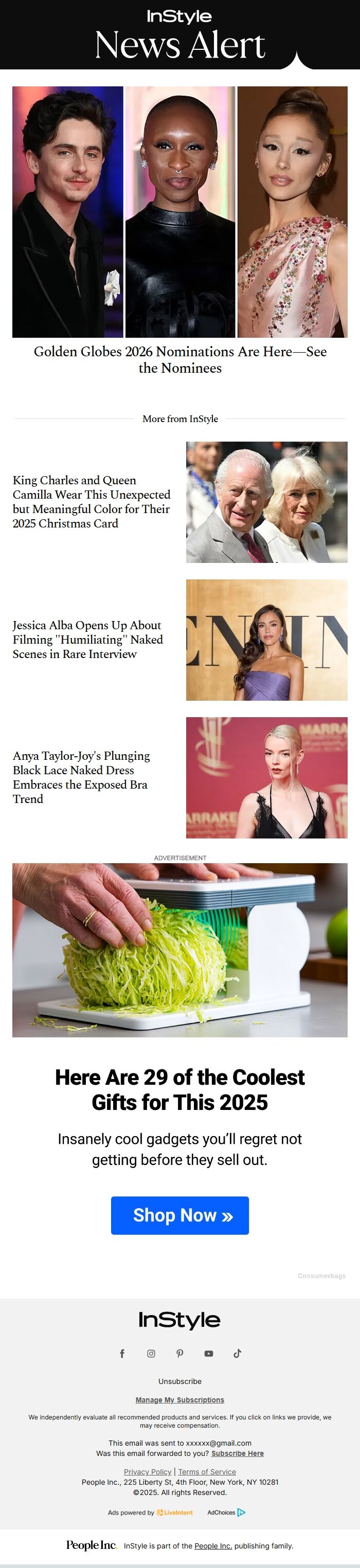
Task: Open the King Charles and Camilla photo
Action: coord(266,502)
